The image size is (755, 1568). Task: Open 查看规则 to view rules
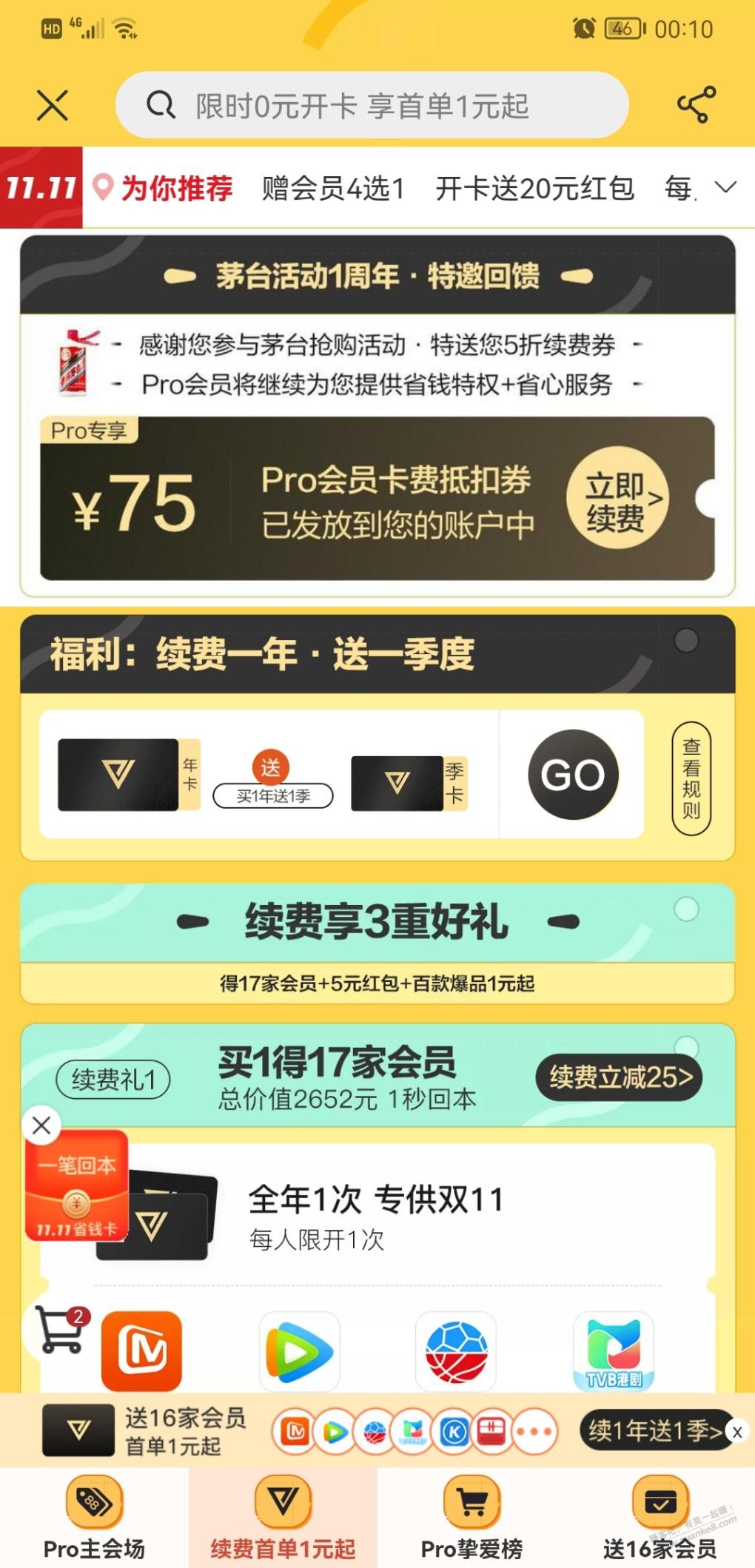(691, 778)
